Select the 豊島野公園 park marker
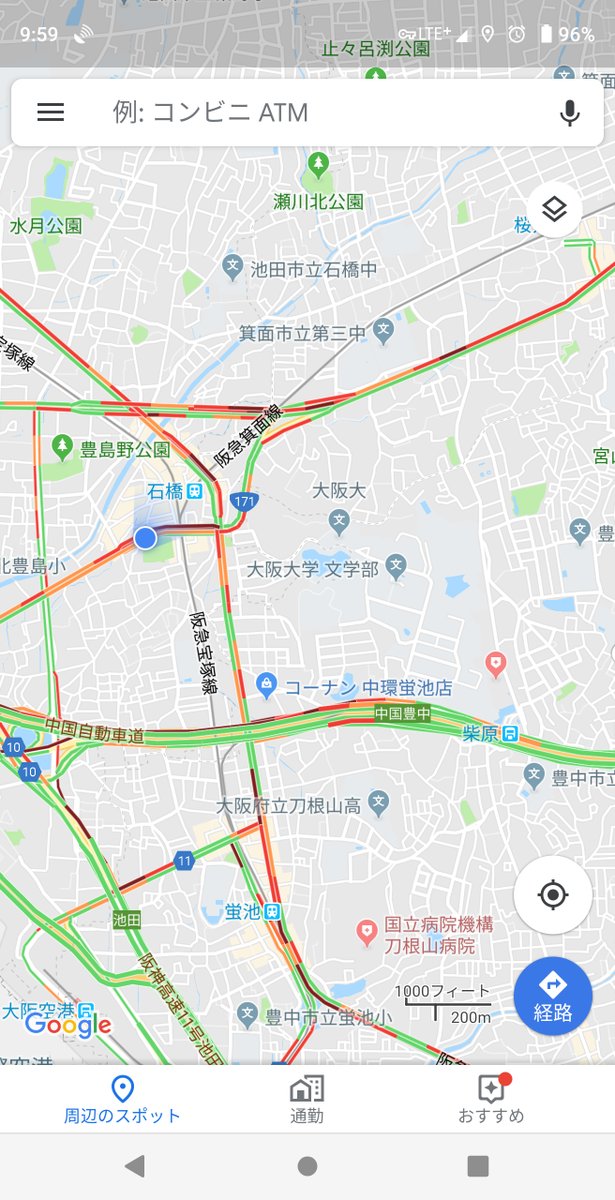This screenshot has height=1200, width=615. (x=62, y=446)
